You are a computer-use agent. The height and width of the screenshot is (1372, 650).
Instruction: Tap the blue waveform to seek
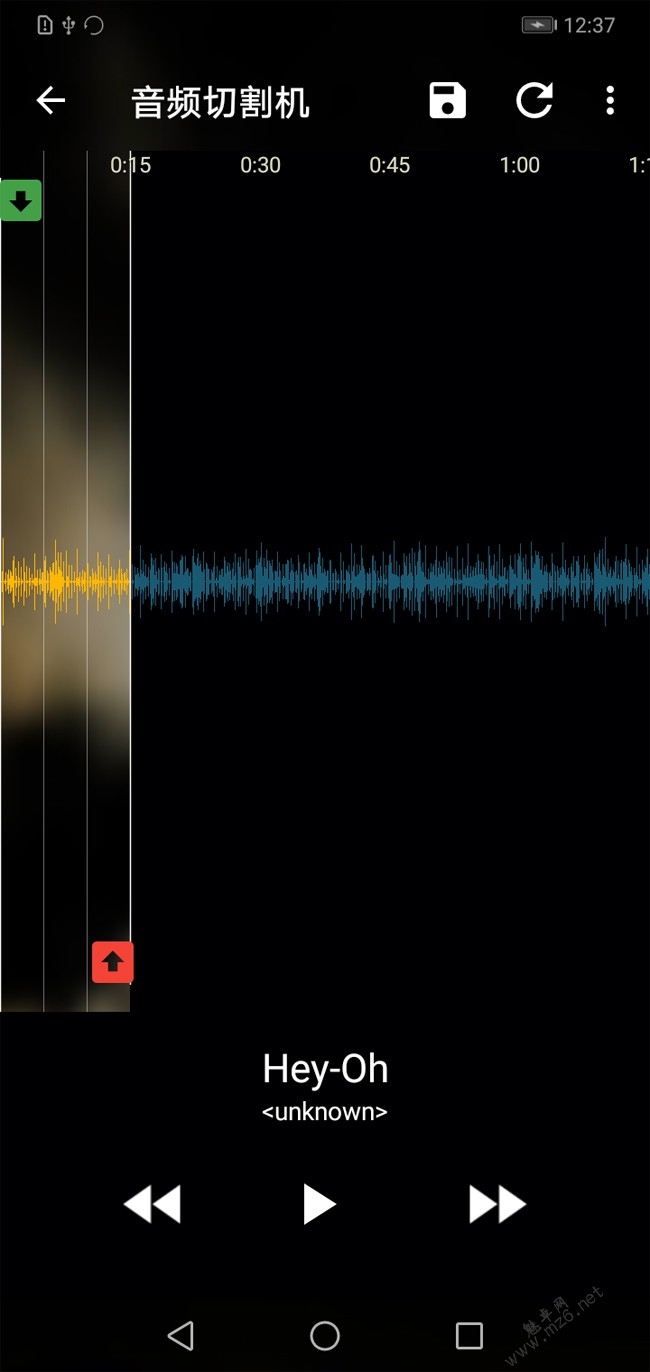390,580
